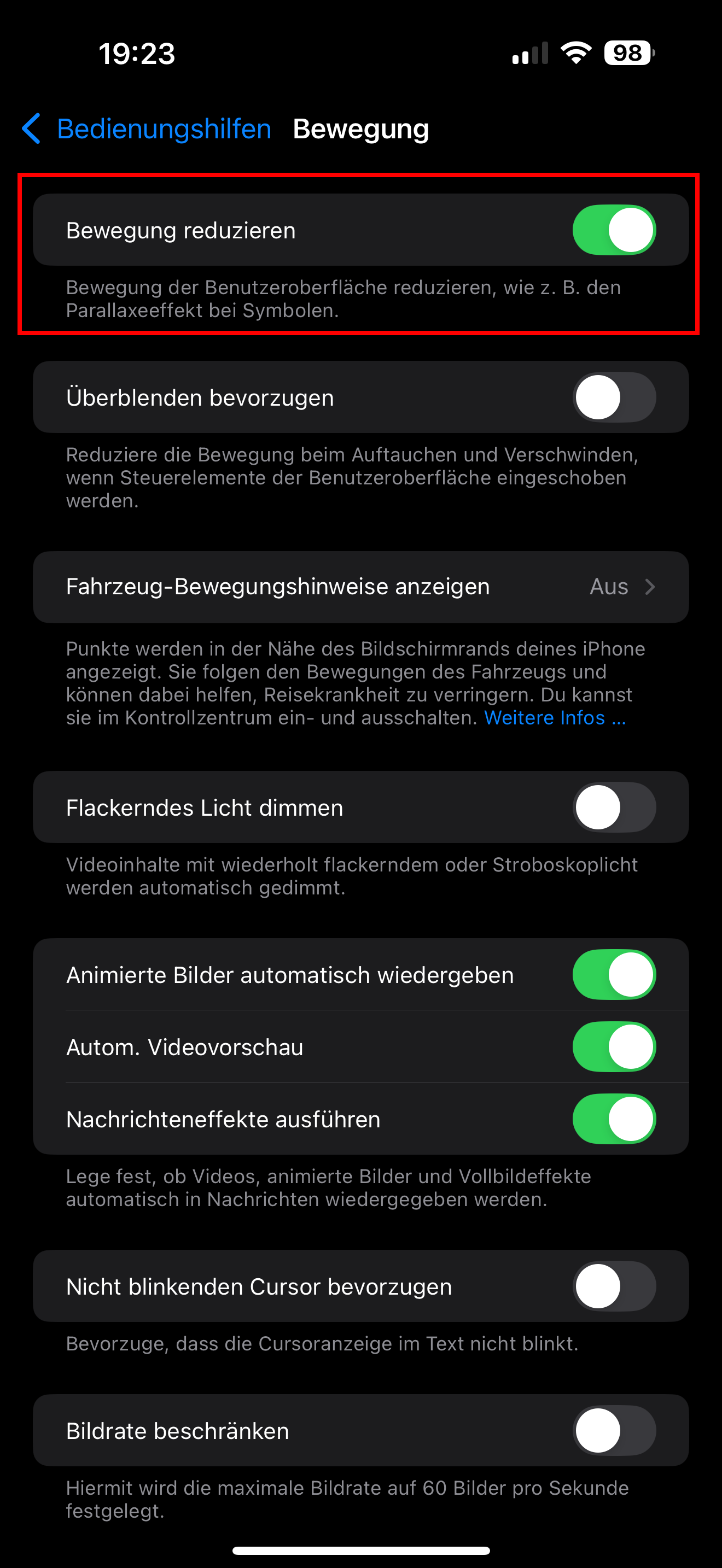Screen dimensions: 722x1568
Task: Go back to Bedienungshilfen
Action: click(146, 129)
